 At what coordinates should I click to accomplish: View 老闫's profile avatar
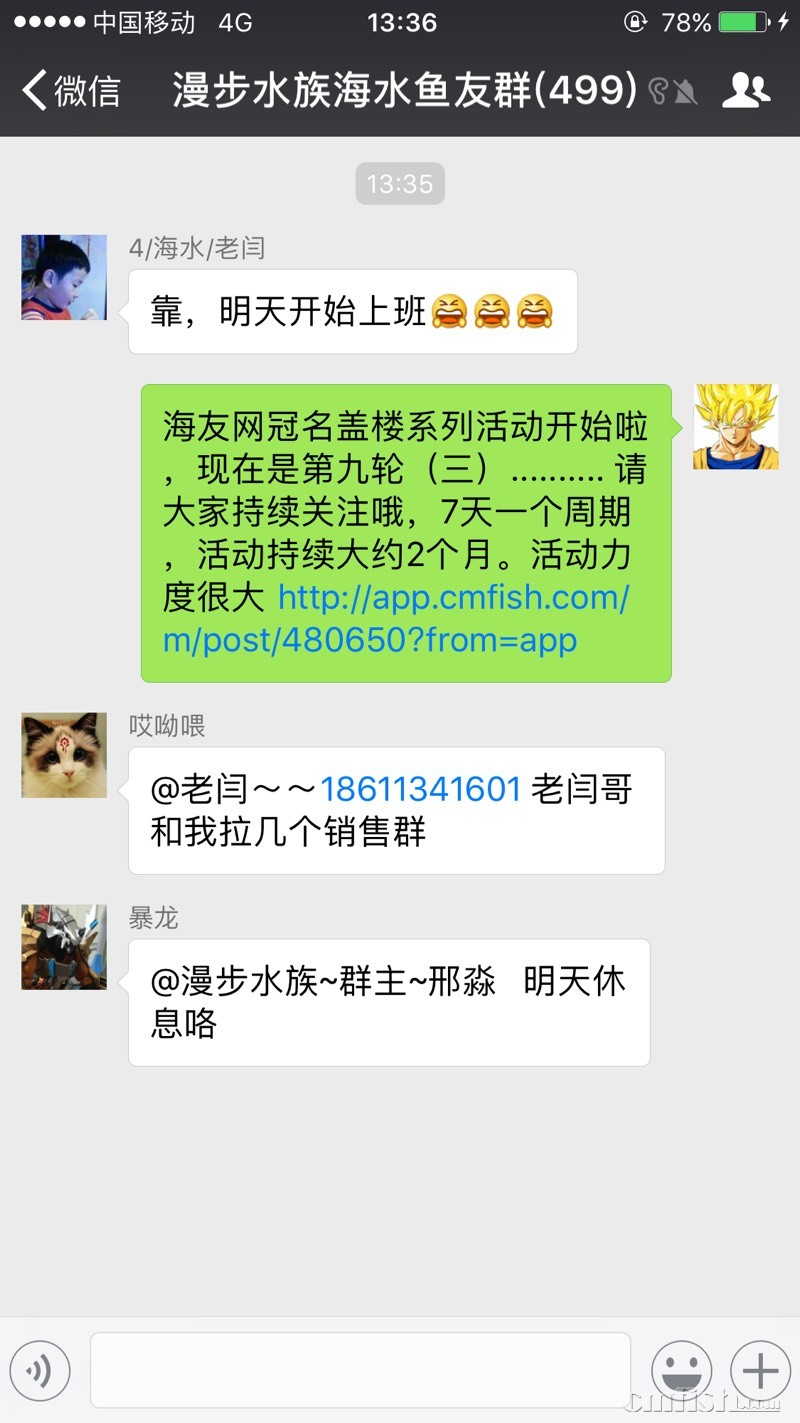tap(64, 277)
